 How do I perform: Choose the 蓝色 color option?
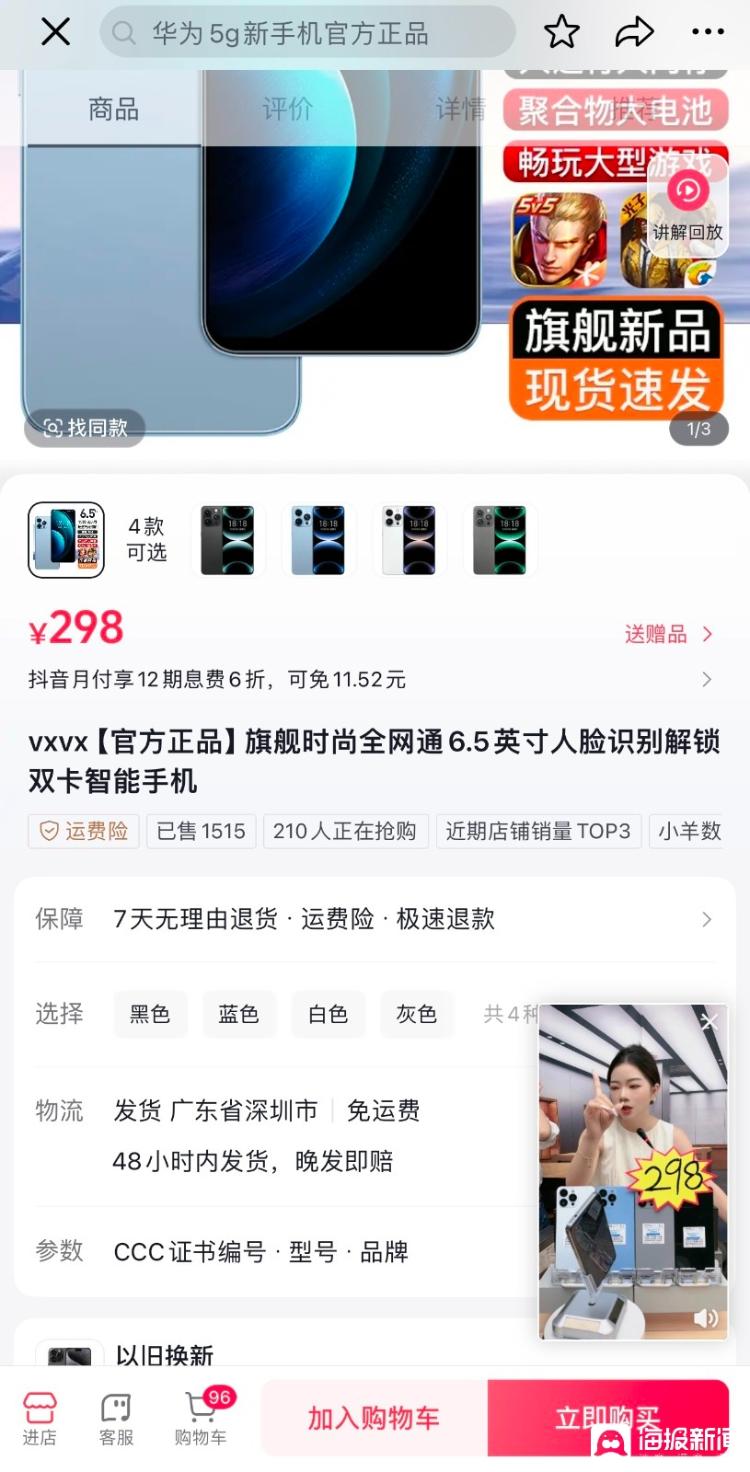tap(238, 1014)
